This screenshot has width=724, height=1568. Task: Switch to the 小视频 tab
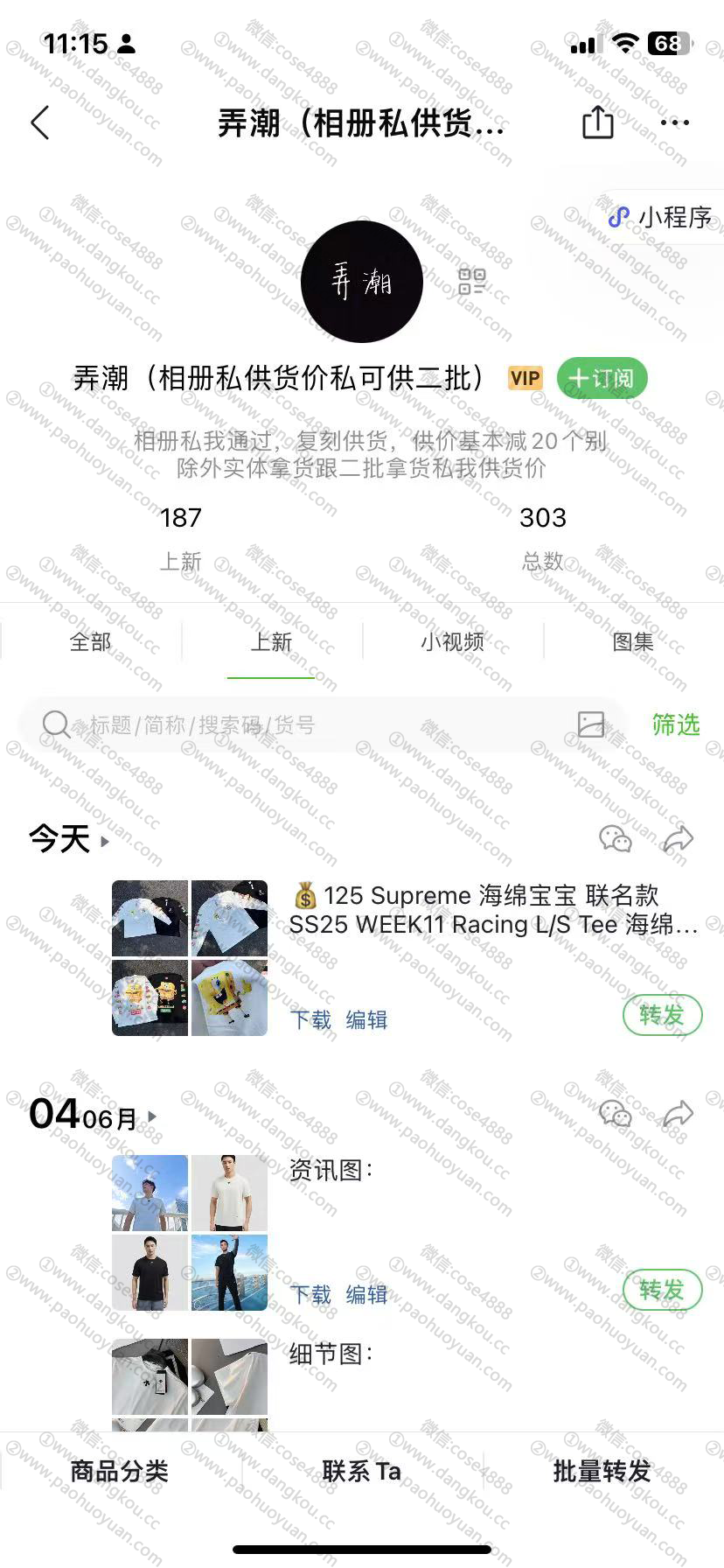pyautogui.click(x=452, y=642)
